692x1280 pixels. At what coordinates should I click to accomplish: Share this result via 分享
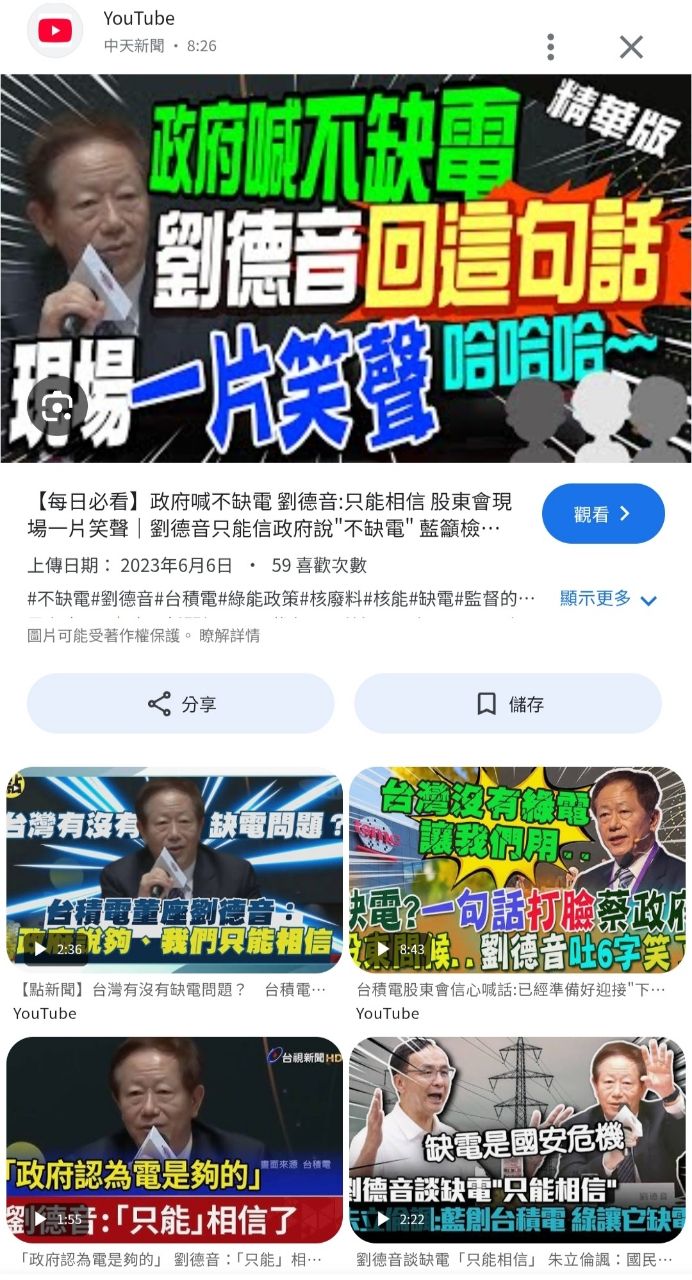(180, 704)
